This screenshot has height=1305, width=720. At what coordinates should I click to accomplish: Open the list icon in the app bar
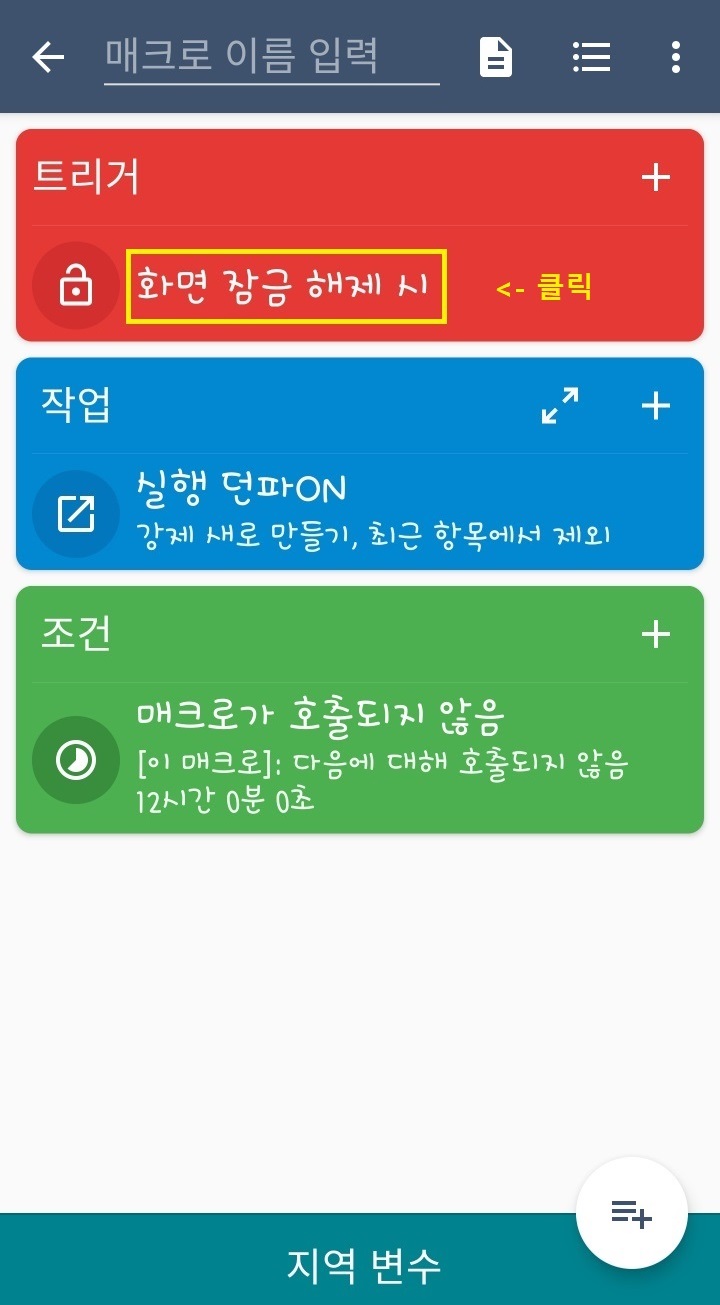591,57
